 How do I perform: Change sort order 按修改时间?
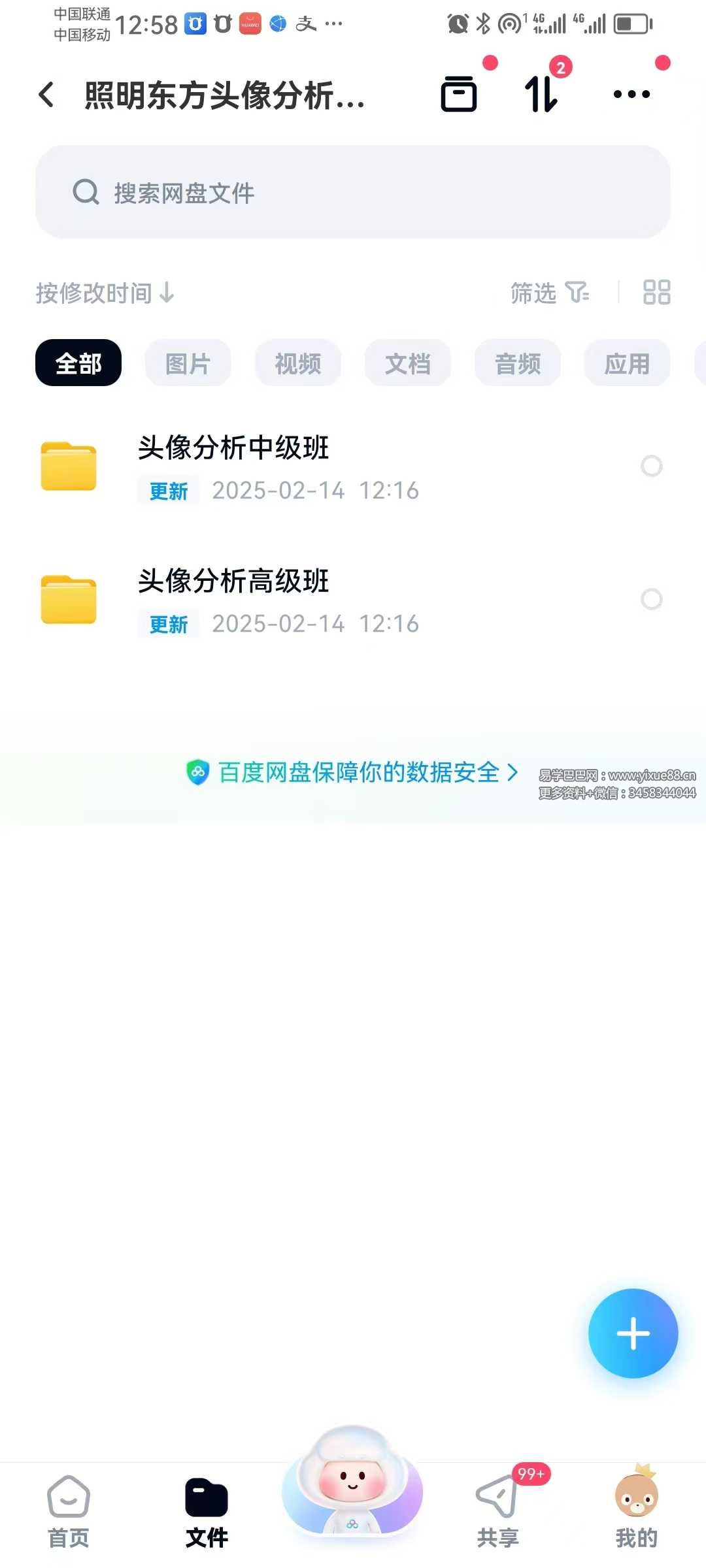(105, 293)
